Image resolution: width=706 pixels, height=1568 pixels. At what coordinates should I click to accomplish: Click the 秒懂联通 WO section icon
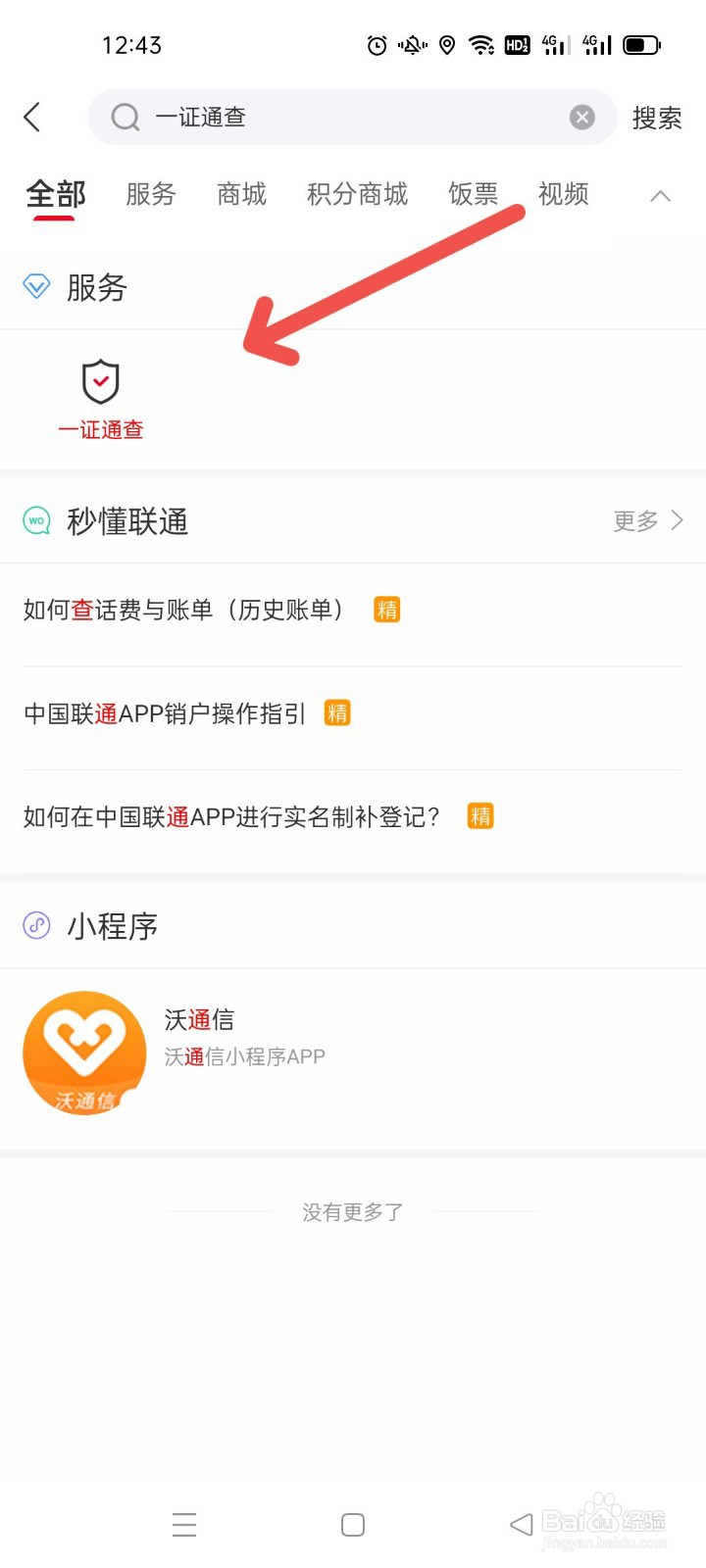coord(36,520)
